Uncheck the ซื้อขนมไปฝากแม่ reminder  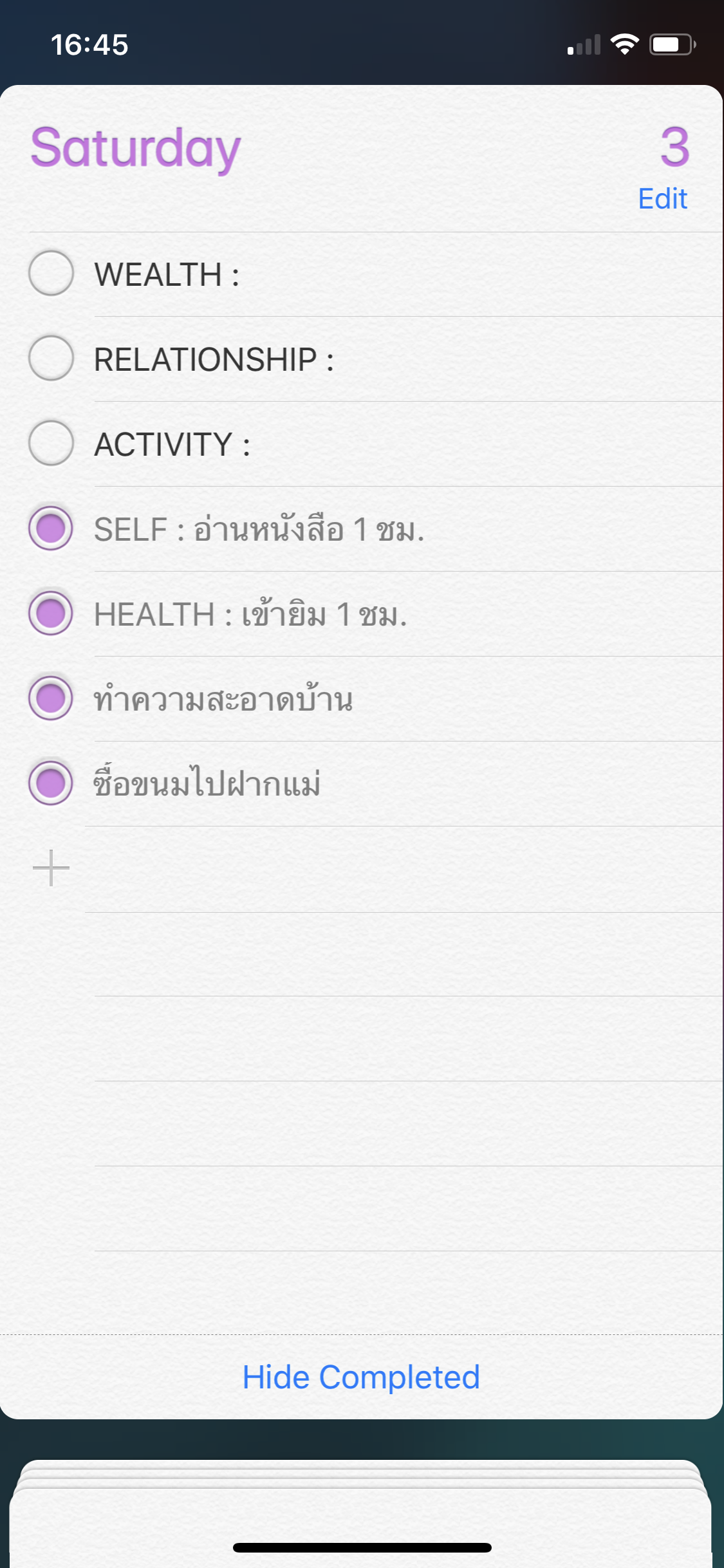(x=51, y=783)
